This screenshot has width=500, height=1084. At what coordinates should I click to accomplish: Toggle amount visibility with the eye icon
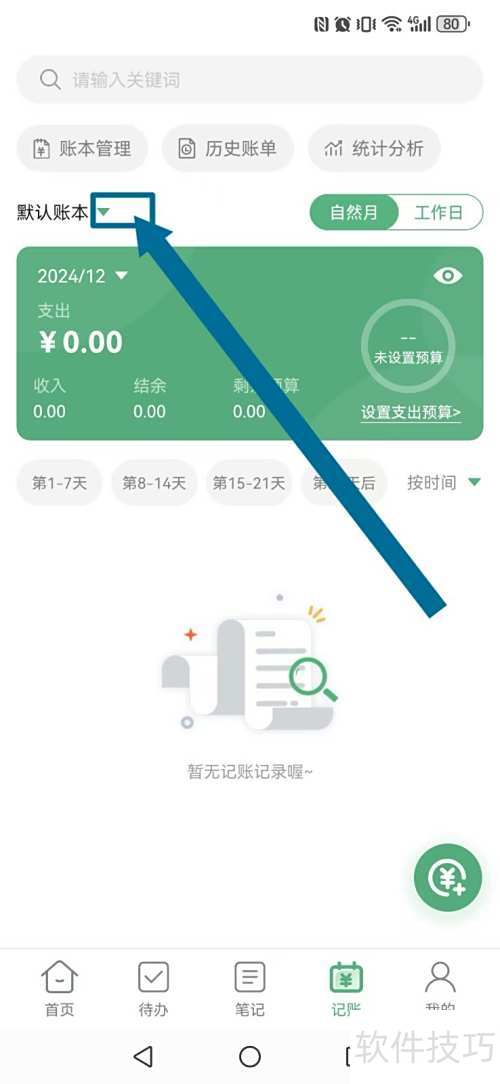[447, 276]
